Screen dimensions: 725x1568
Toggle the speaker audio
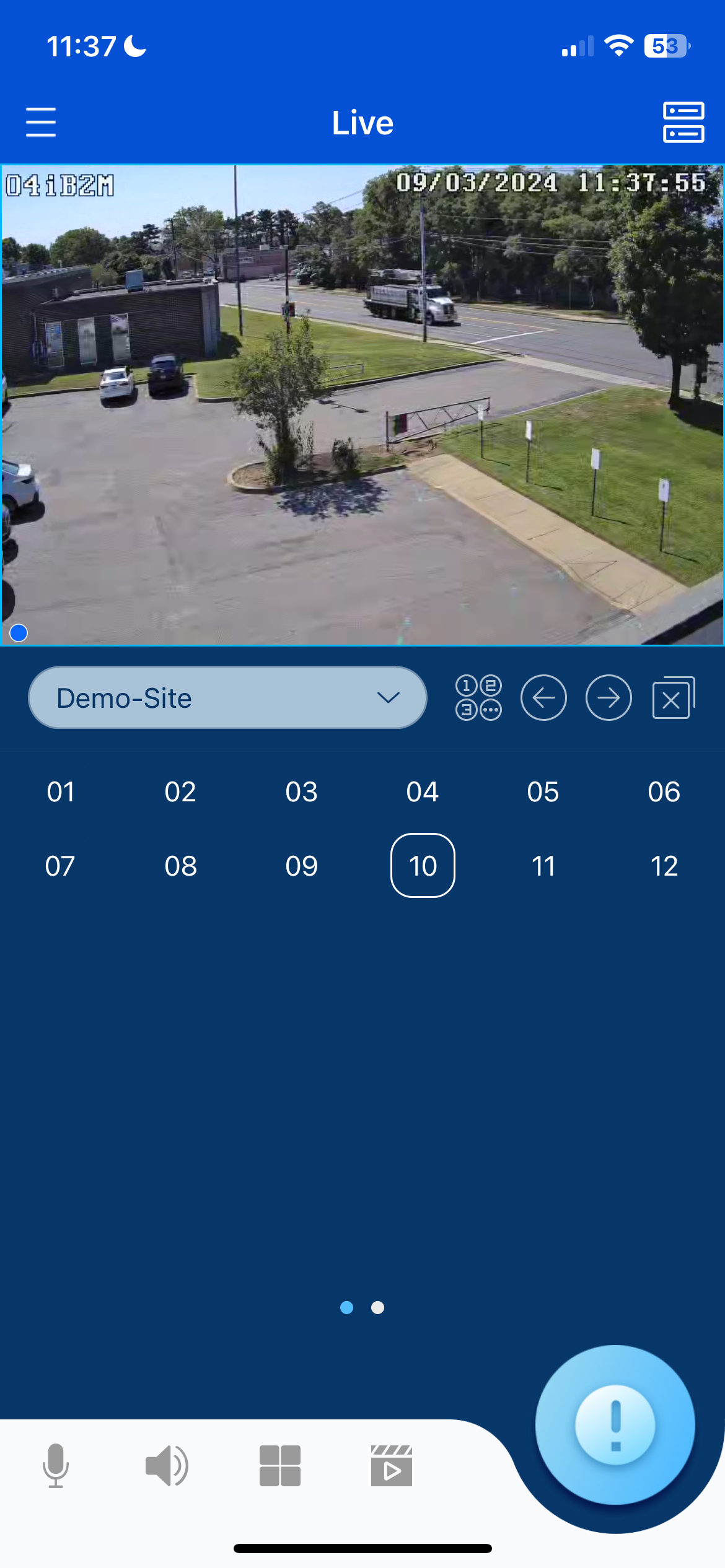[x=167, y=1466]
